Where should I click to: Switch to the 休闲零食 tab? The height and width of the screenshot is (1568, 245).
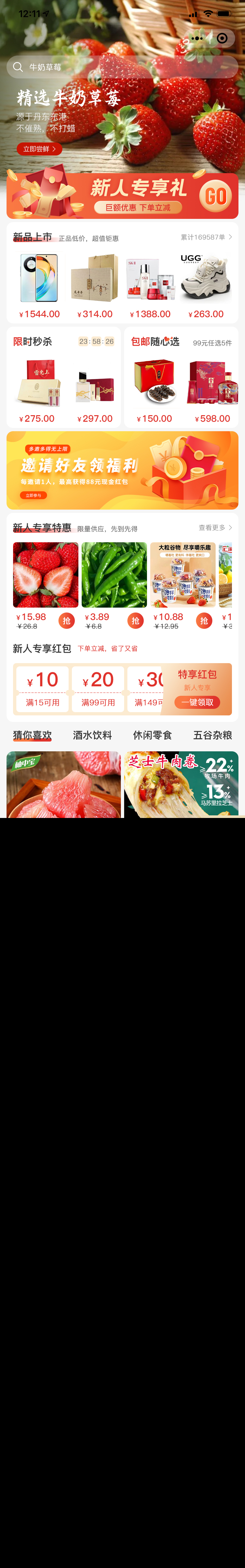point(152,735)
